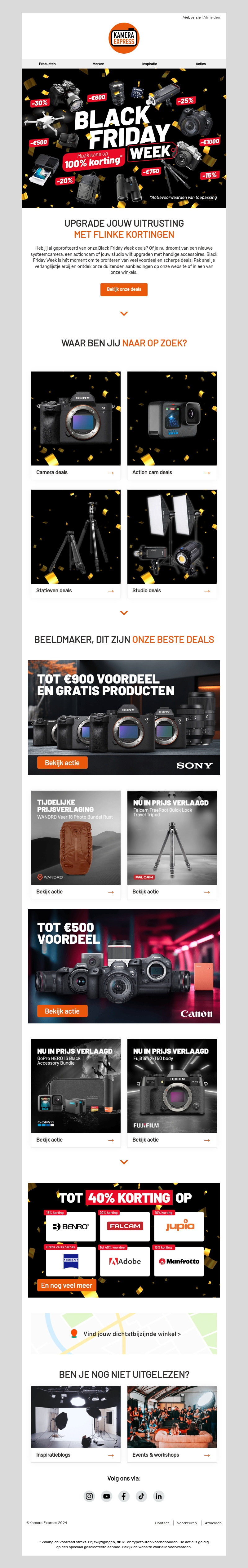Tap the En nog veel meer button
Viewport: 248px width, 1568px height.
click(x=66, y=1285)
